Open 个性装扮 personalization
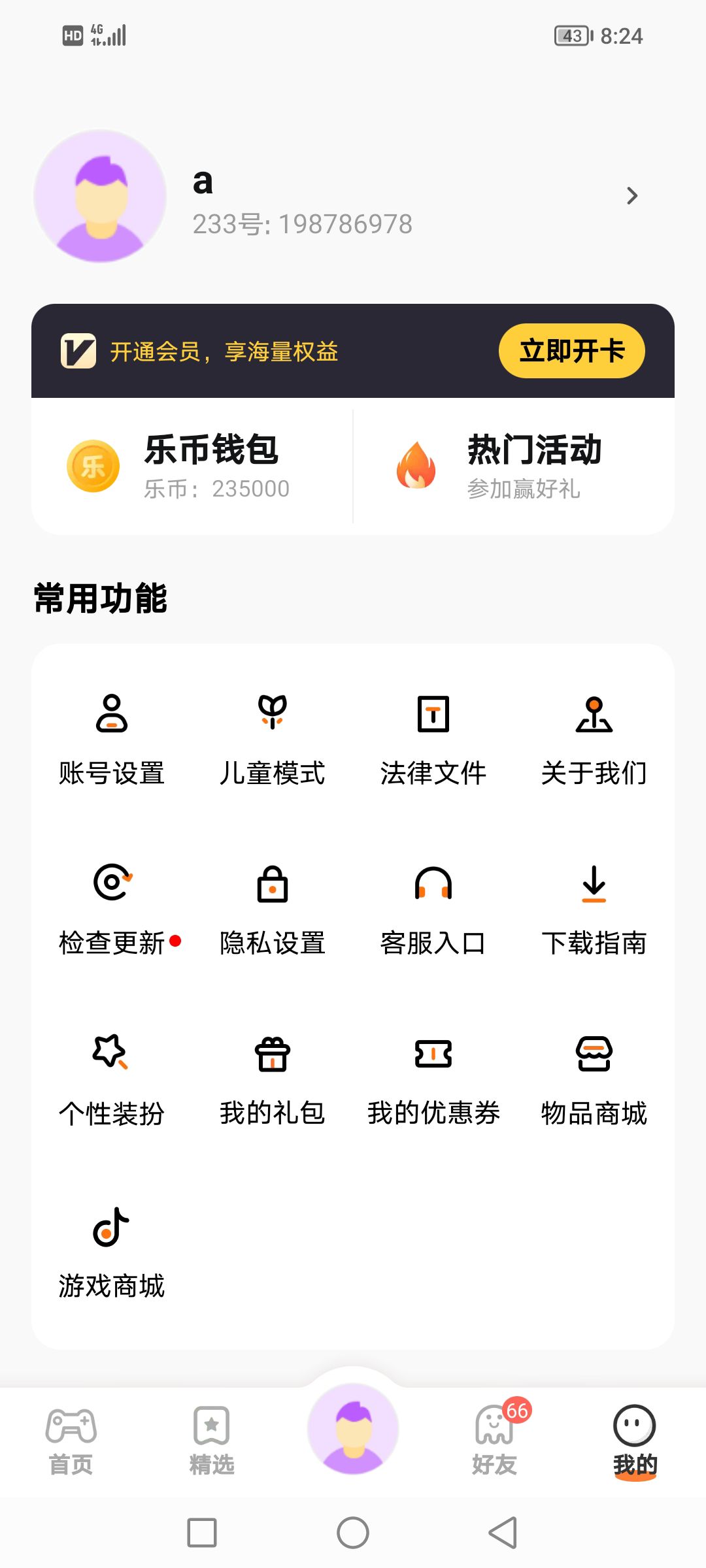Image resolution: width=706 pixels, height=1568 pixels. click(112, 1079)
